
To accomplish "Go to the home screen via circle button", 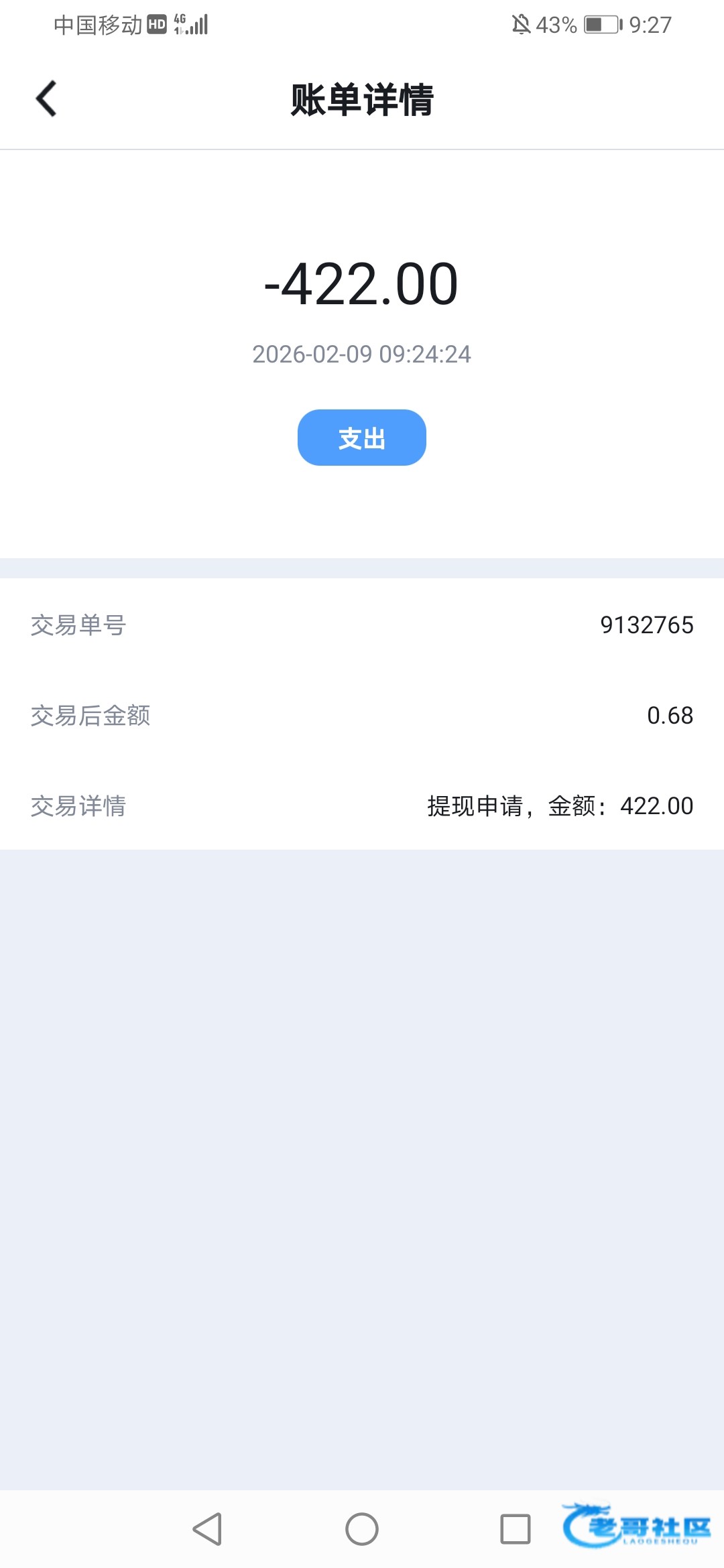I will pos(362,1529).
